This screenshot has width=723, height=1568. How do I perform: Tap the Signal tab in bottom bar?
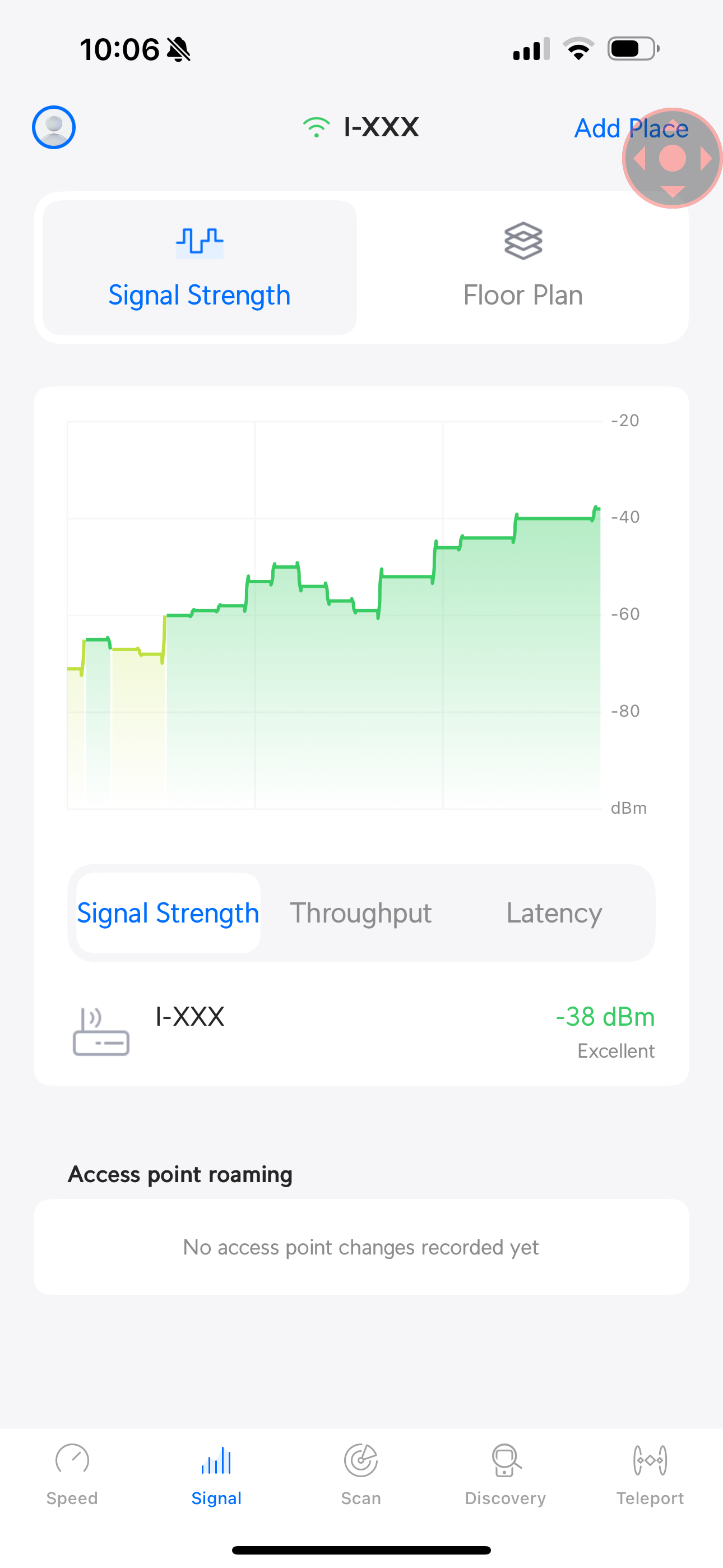[x=217, y=1474]
